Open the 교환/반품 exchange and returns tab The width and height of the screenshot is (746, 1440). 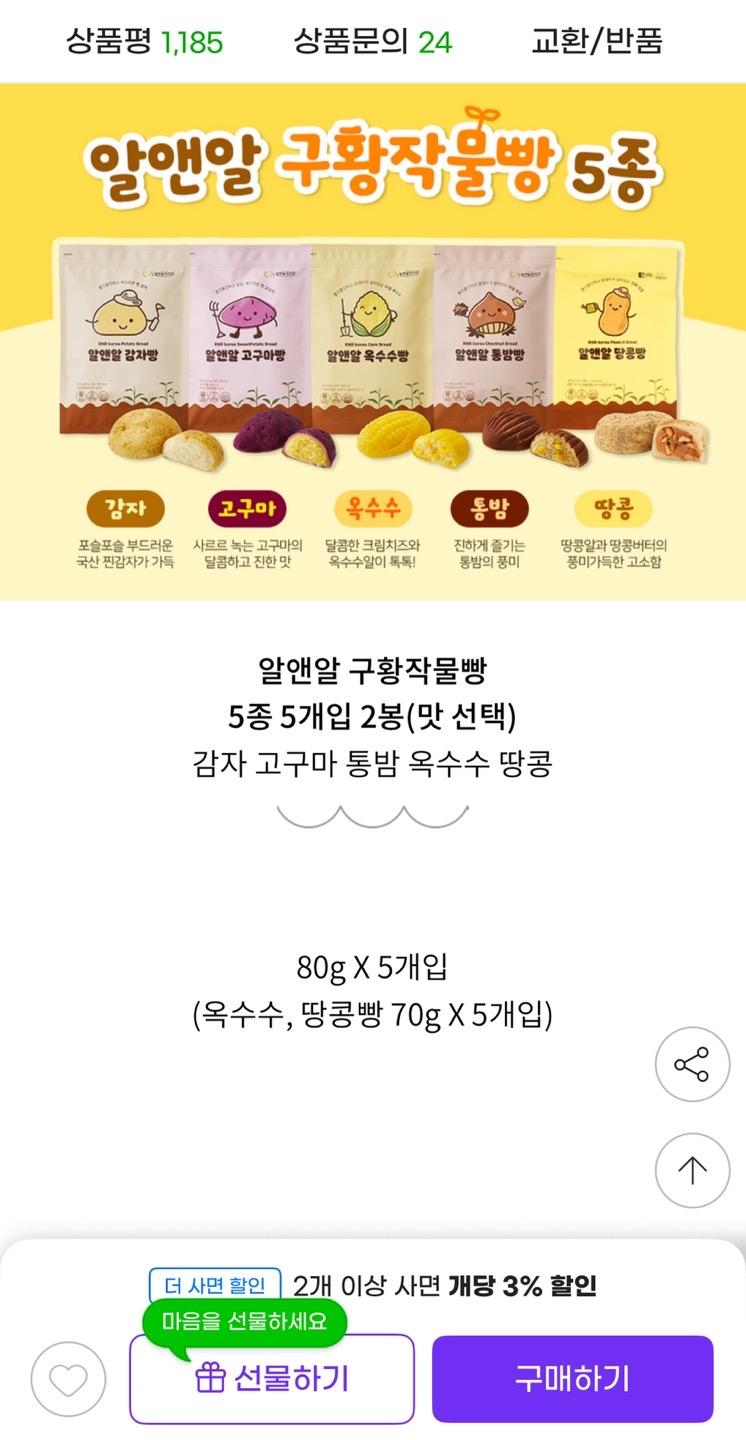600,42
